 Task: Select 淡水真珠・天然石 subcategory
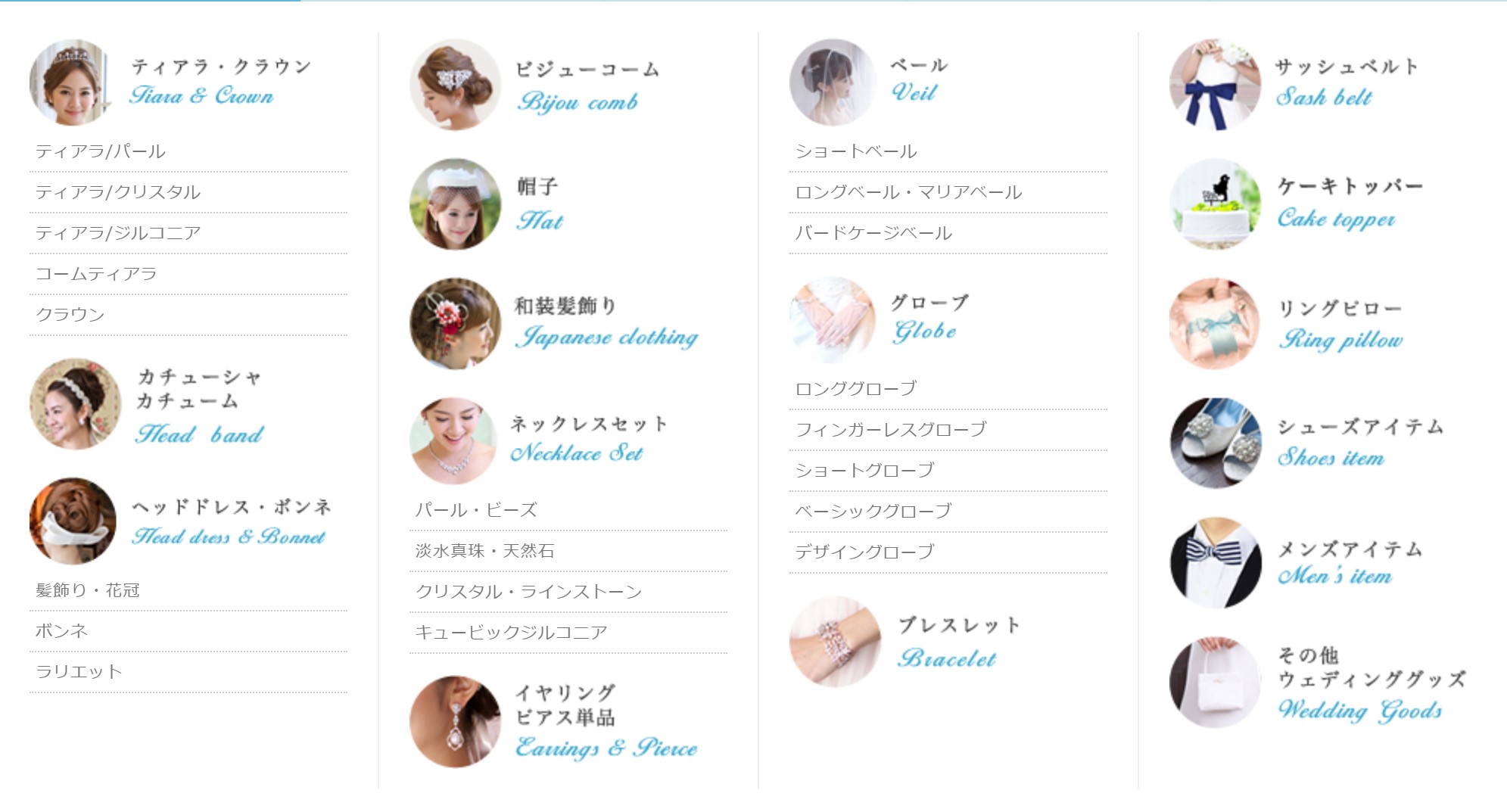485,551
